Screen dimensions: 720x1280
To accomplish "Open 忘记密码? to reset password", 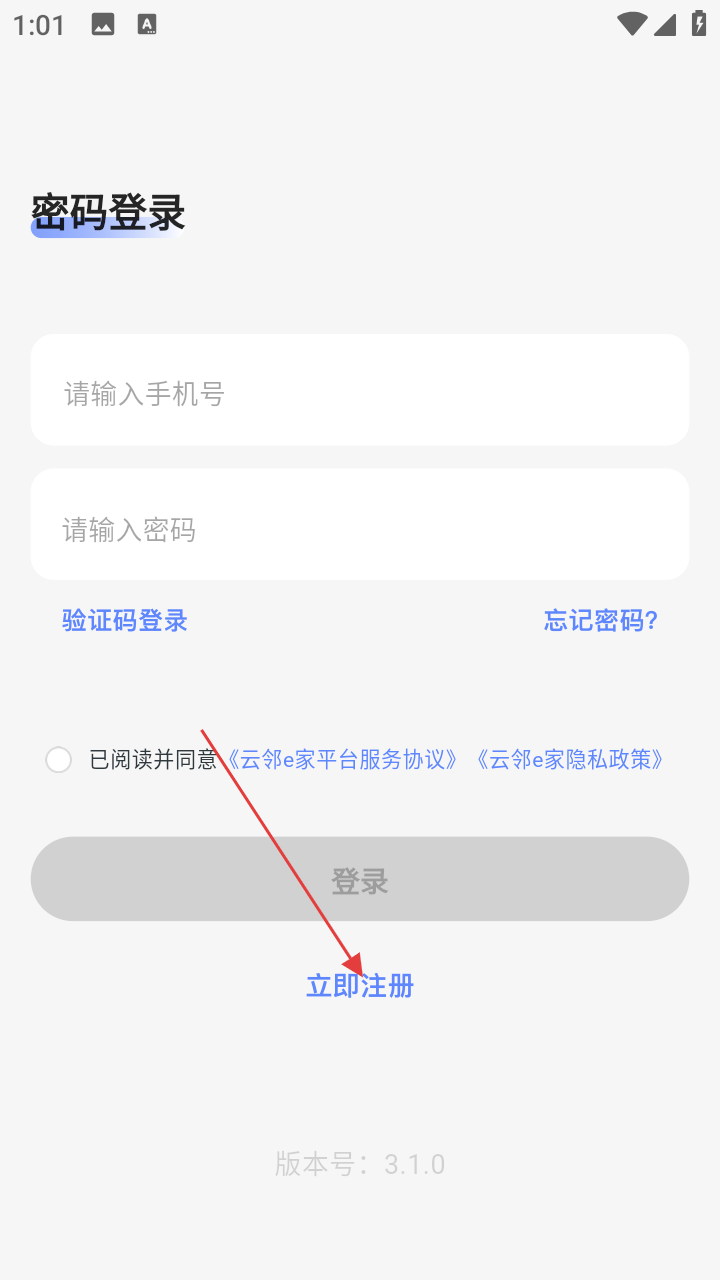I will pyautogui.click(x=600, y=621).
